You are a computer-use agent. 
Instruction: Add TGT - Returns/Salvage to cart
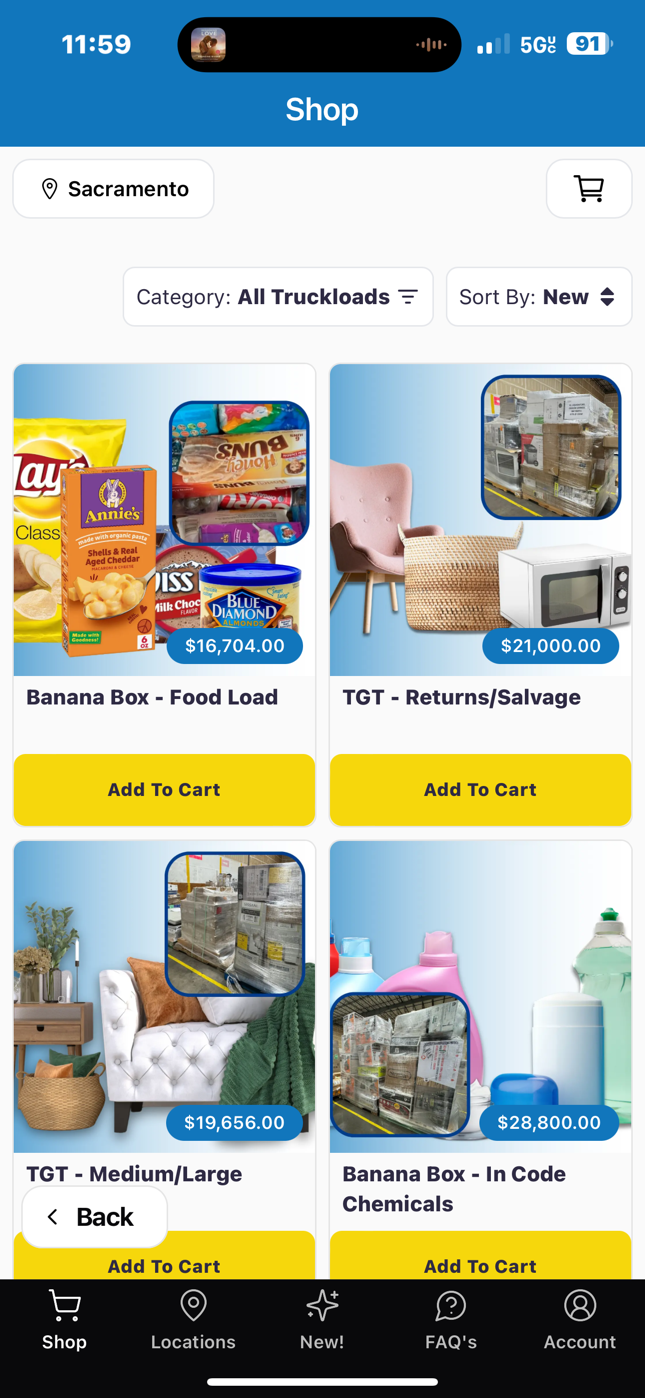point(480,790)
